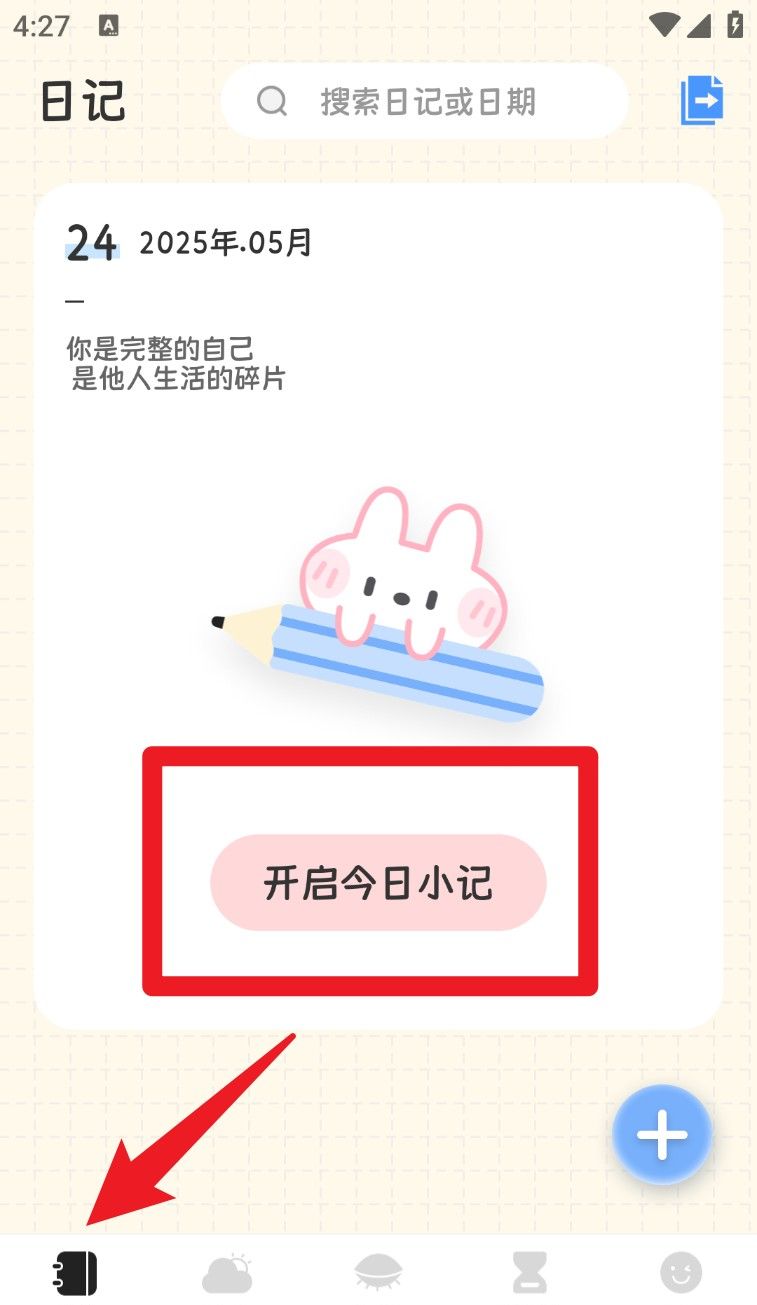Viewport: 757px width, 1305px height.
Task: Tap the search diary or date box
Action: tap(425, 102)
